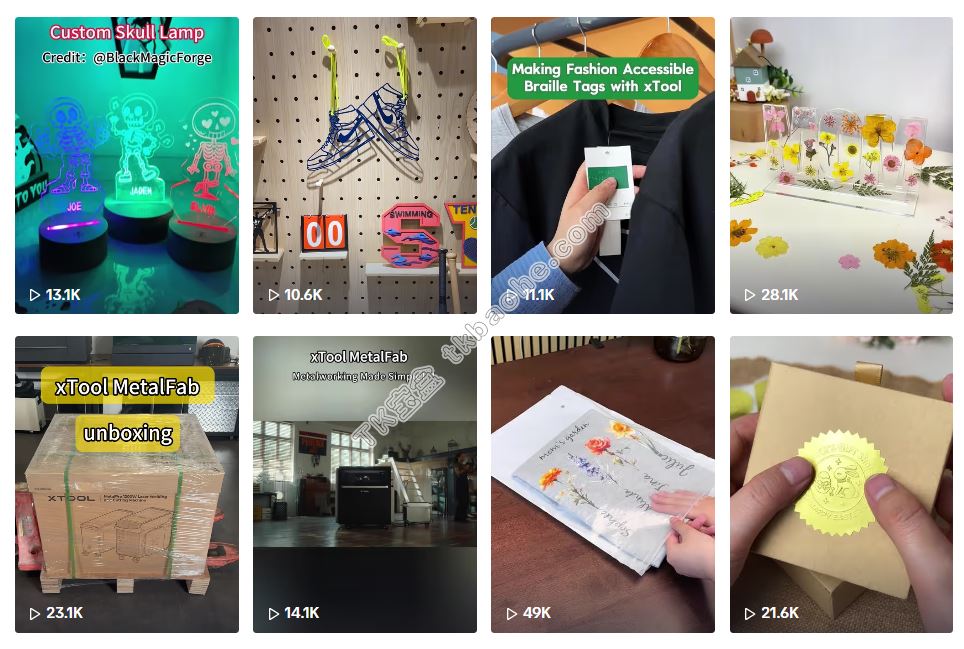Open the xTool MetalFab unboxing video
The image size is (964, 649).
(127, 484)
